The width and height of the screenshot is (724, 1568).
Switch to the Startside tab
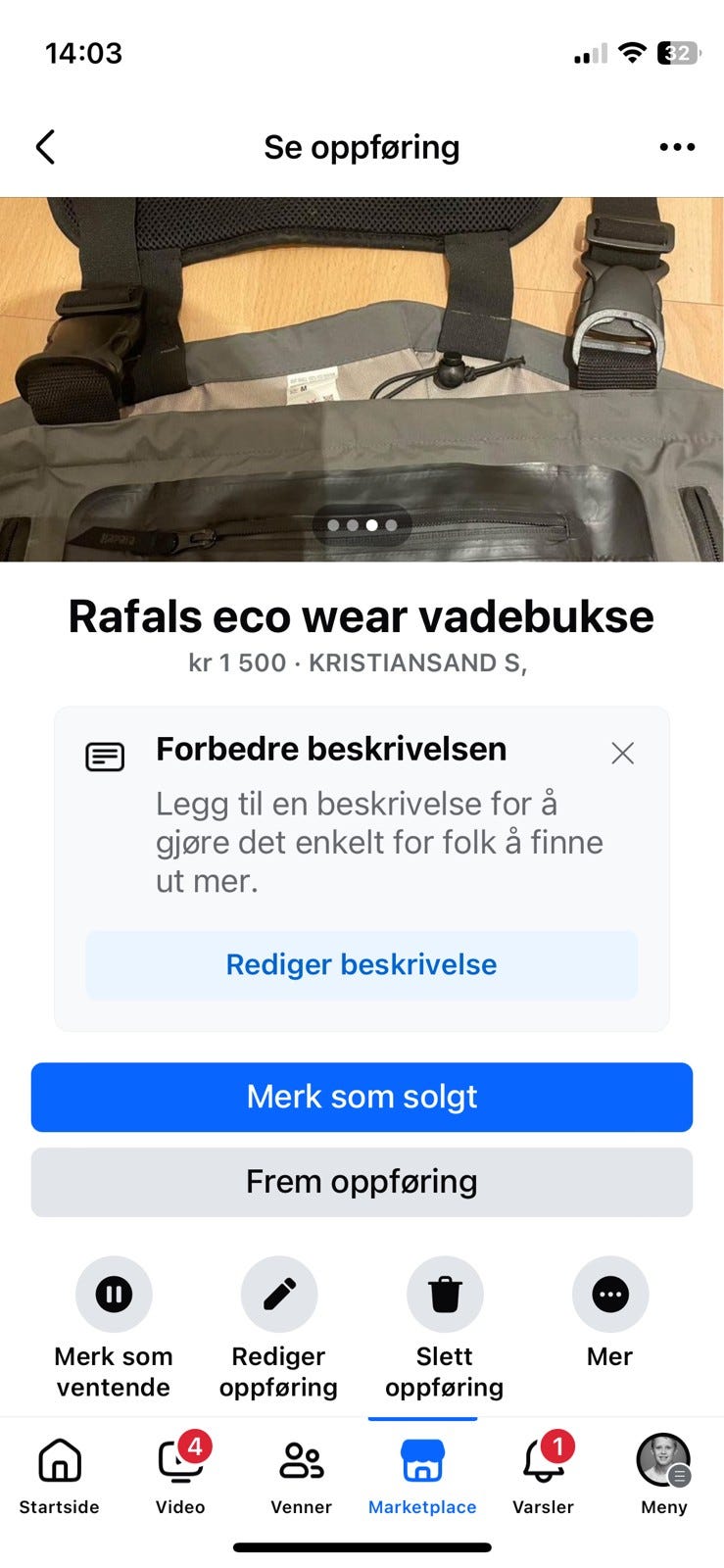coord(60,1475)
